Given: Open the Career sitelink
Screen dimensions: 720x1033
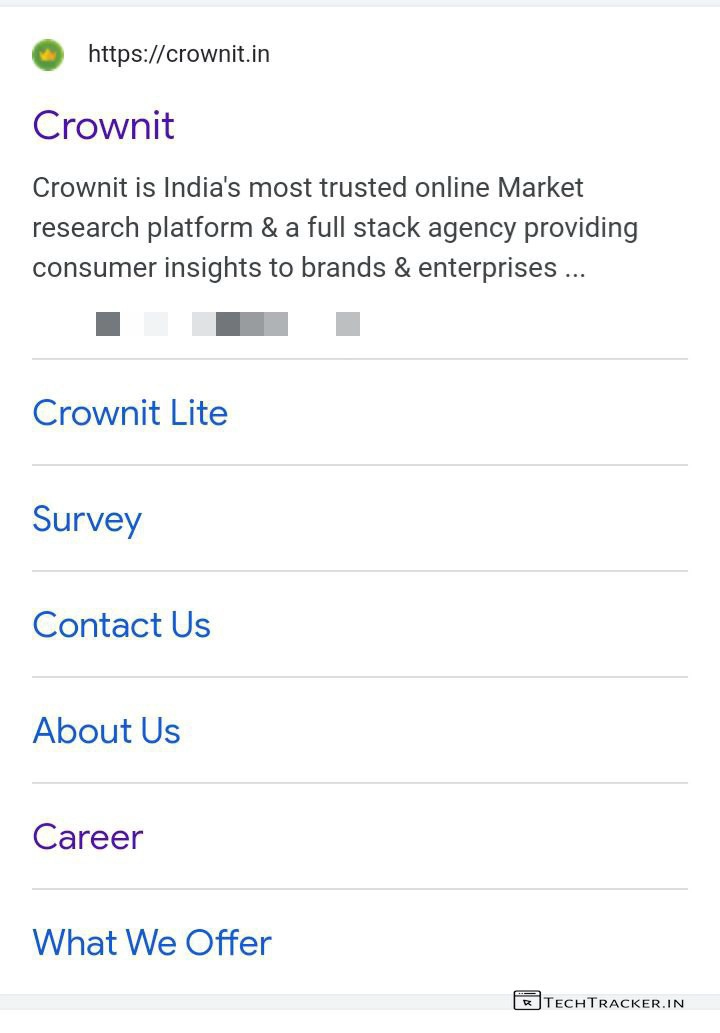Looking at the screenshot, I should 88,837.
